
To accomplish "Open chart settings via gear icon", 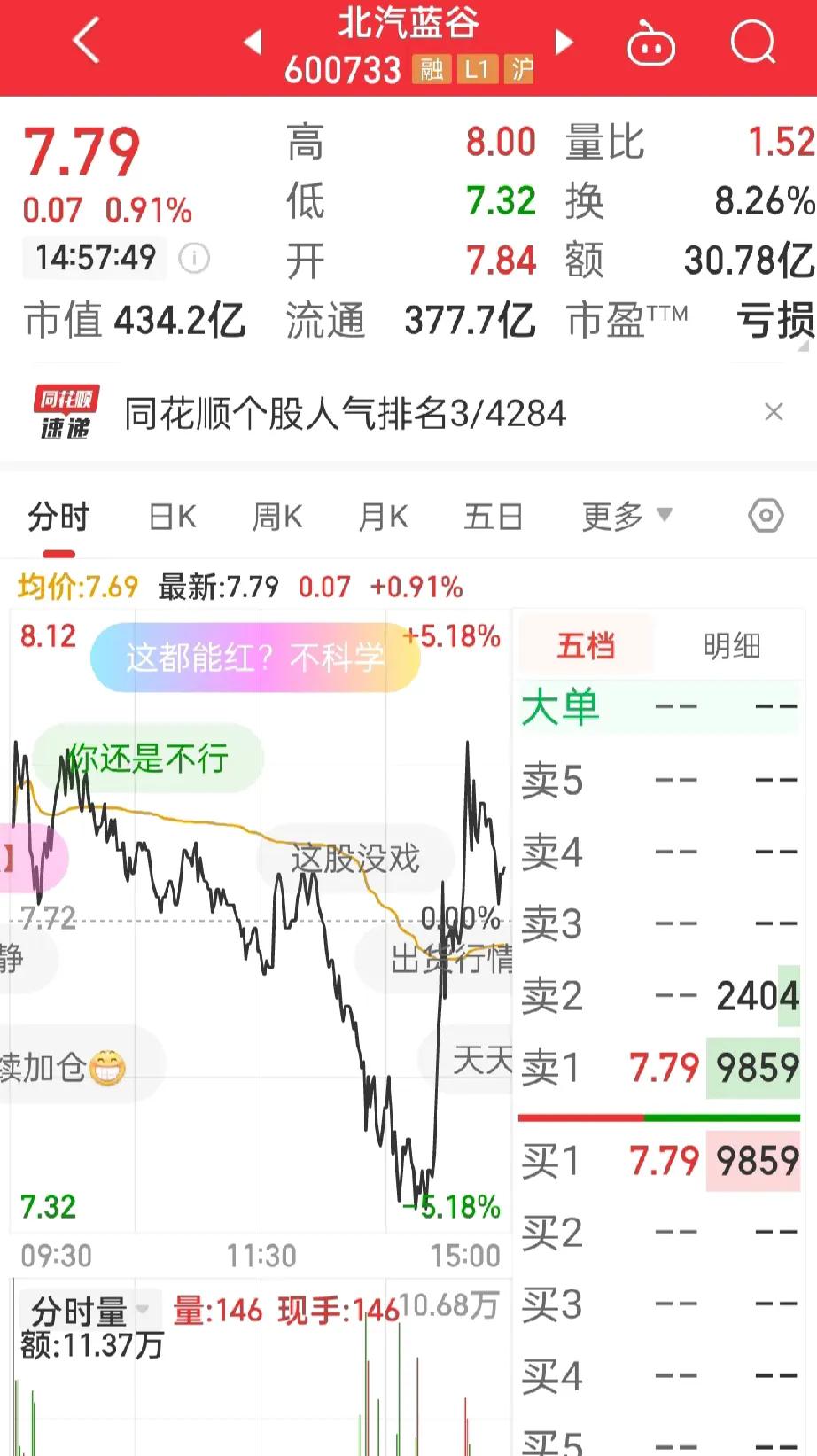I will 764,516.
